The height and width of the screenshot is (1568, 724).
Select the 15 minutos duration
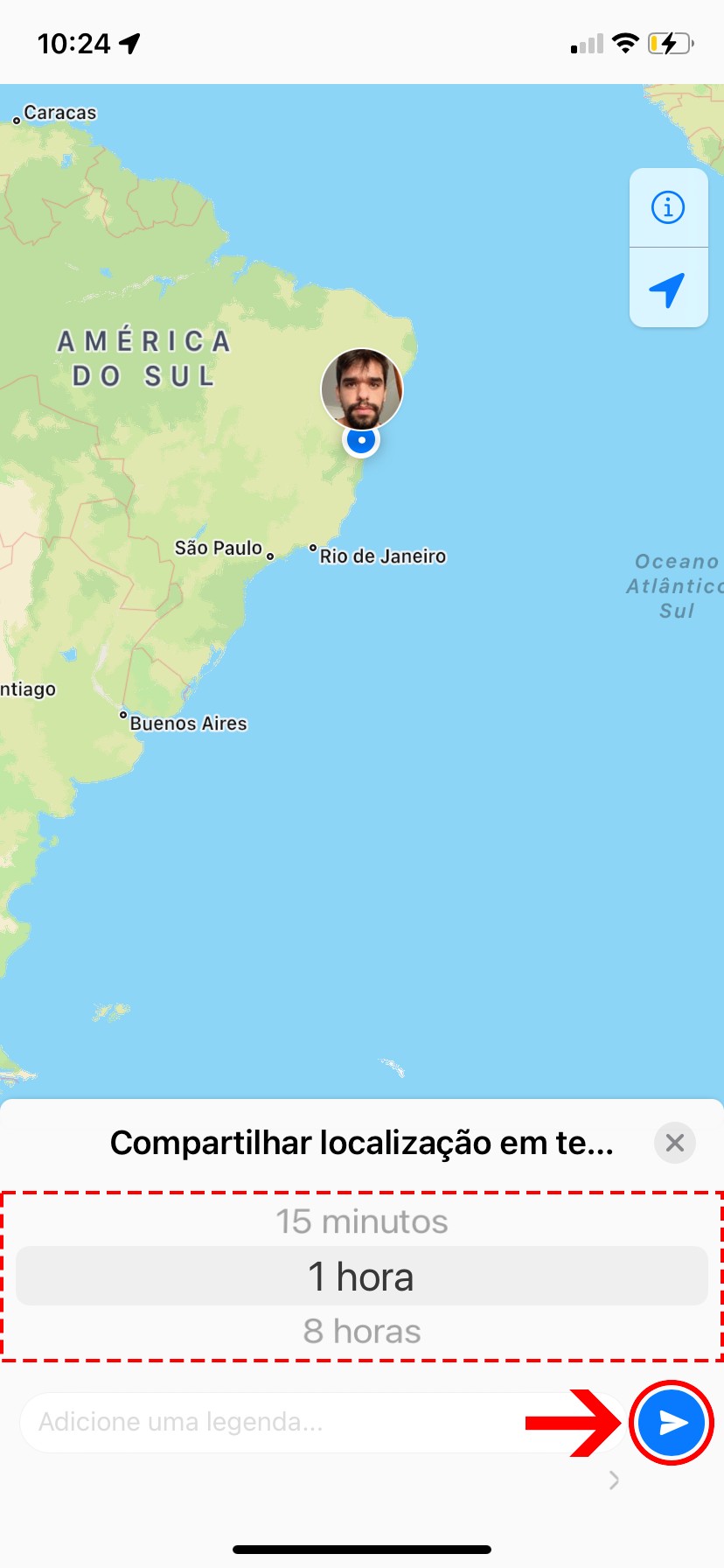tap(362, 1221)
